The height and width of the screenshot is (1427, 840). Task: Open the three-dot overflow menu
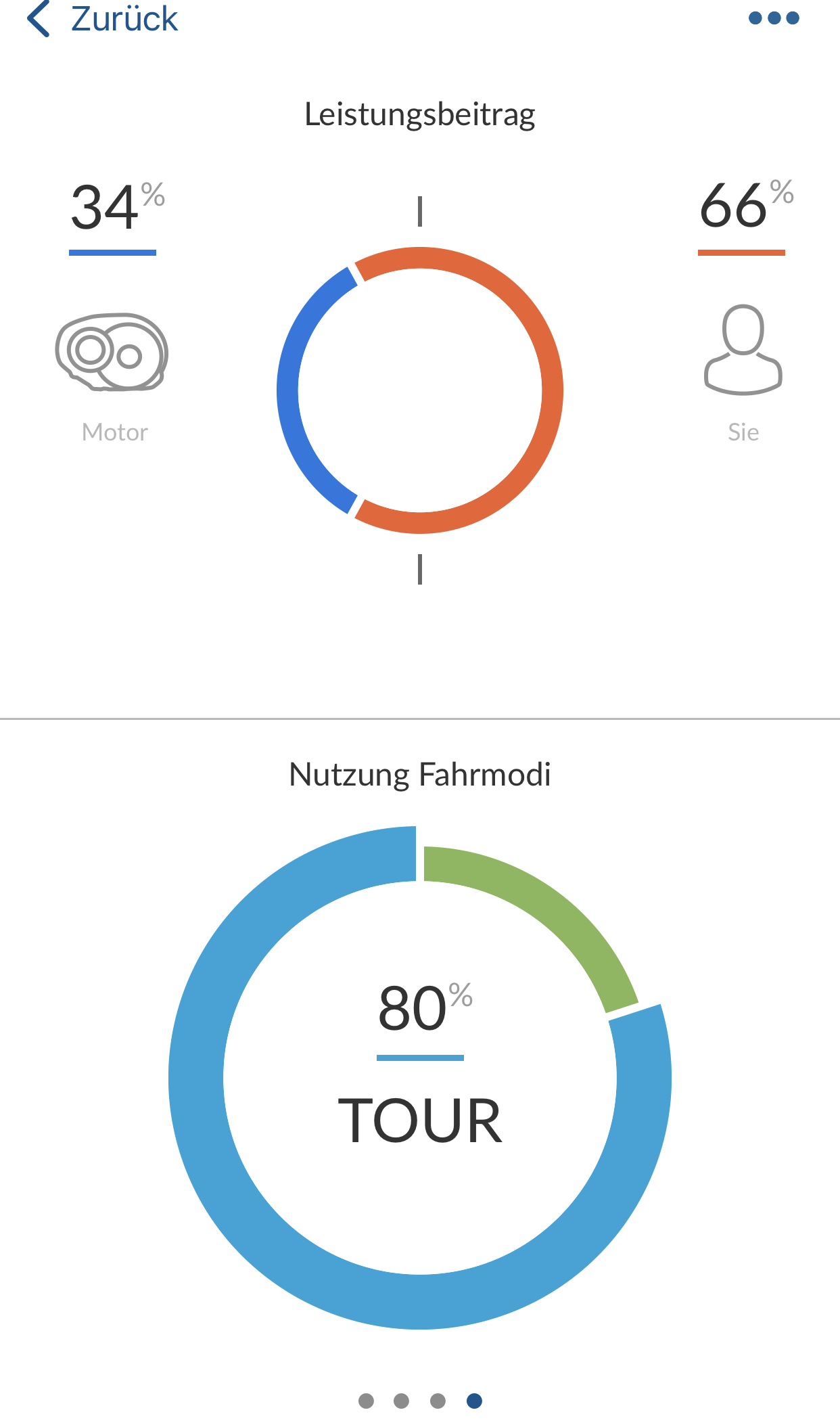coord(774,18)
